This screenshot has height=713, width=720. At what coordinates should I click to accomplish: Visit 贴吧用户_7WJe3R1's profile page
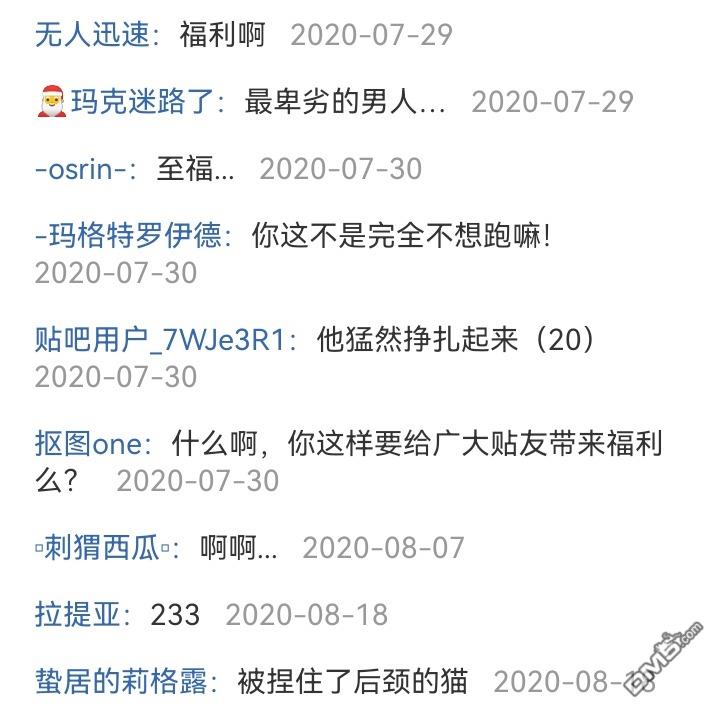(x=160, y=340)
